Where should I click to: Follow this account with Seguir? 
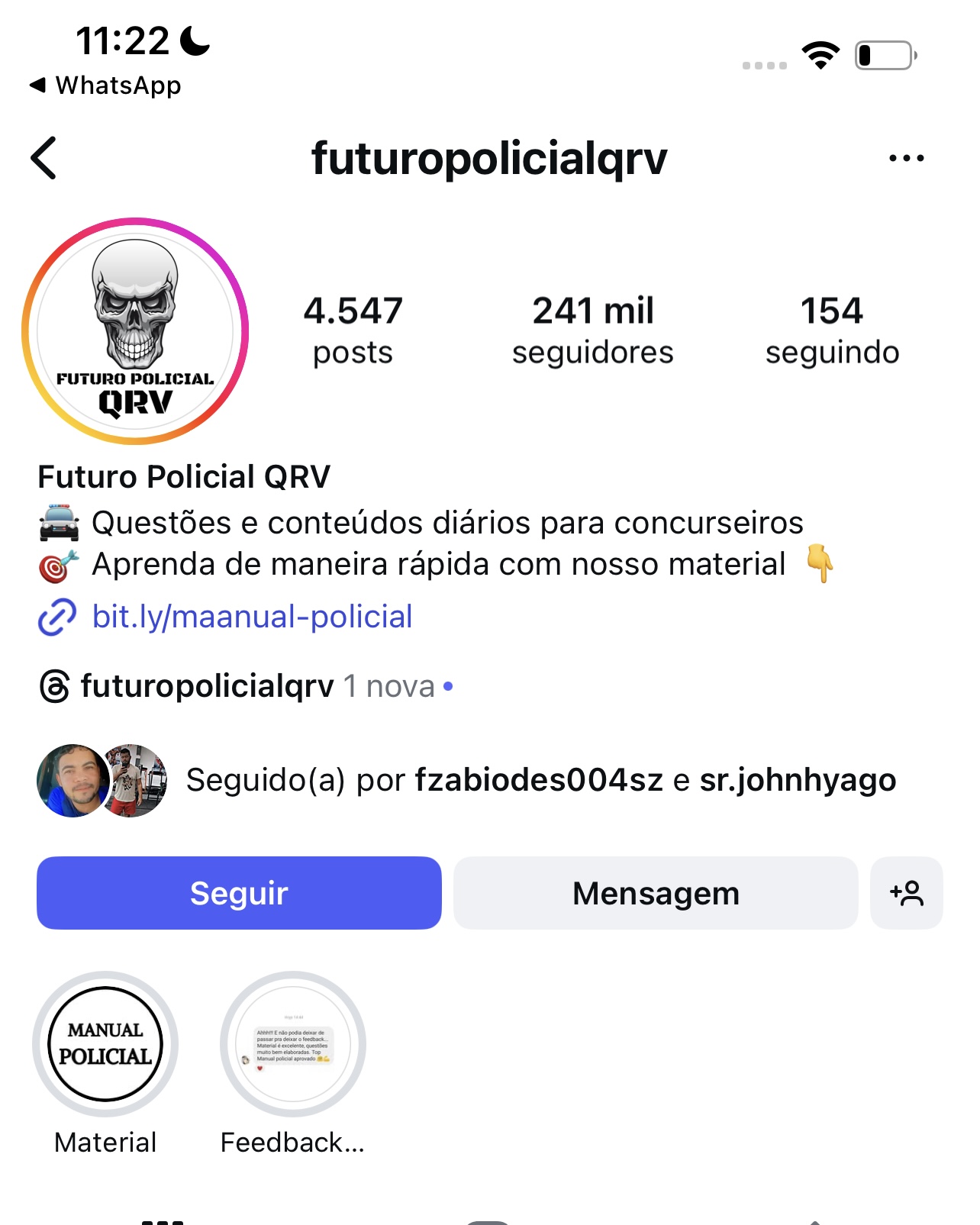coord(239,893)
